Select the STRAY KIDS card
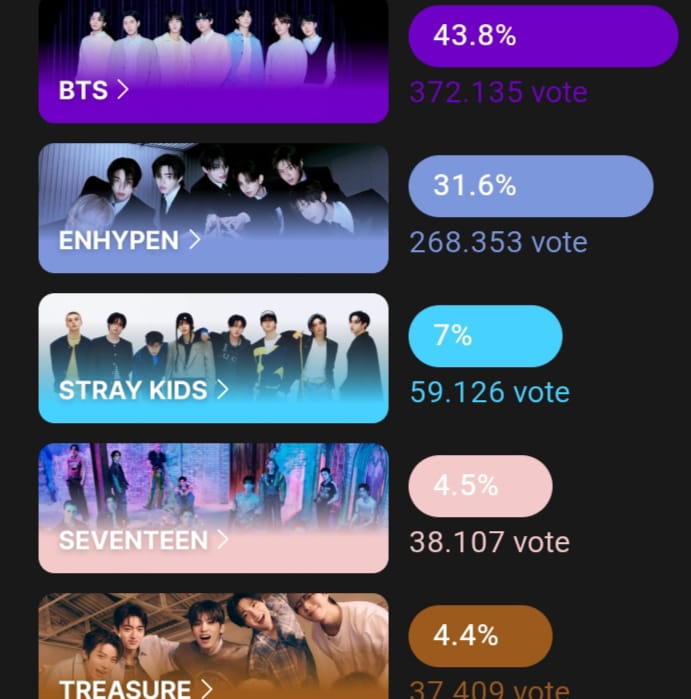The width and height of the screenshot is (691, 699). [x=213, y=358]
